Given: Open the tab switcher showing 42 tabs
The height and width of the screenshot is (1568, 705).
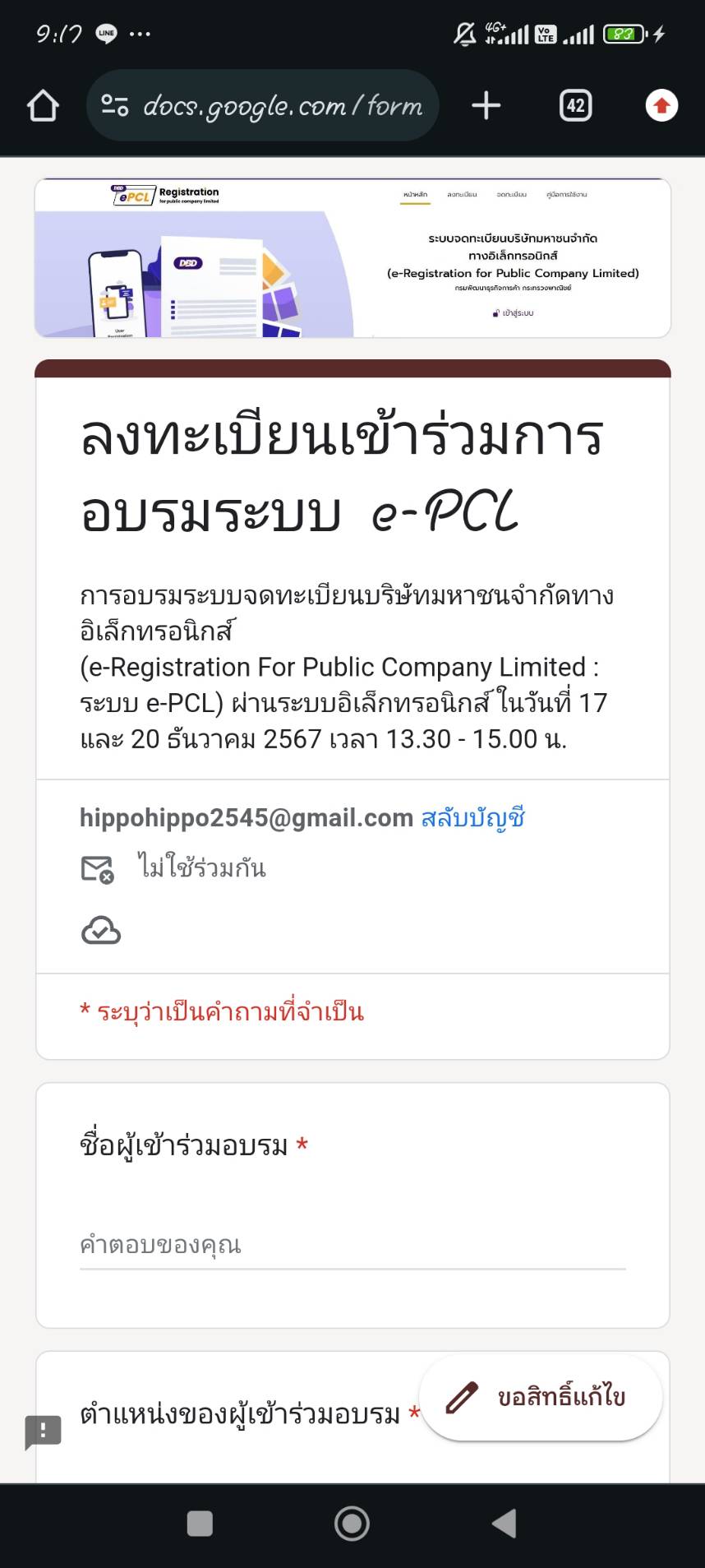Looking at the screenshot, I should (x=575, y=105).
